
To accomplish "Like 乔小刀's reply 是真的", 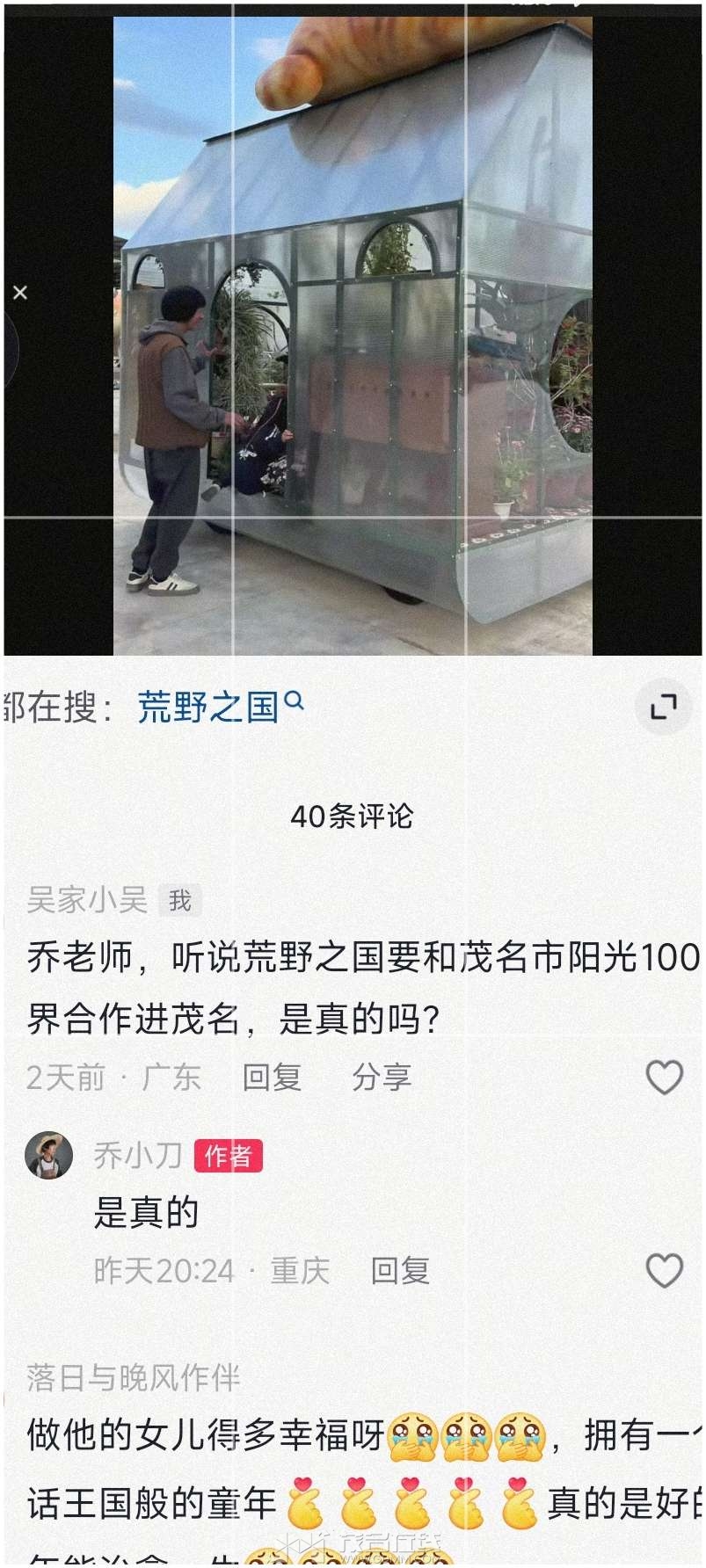I will click(x=664, y=1270).
